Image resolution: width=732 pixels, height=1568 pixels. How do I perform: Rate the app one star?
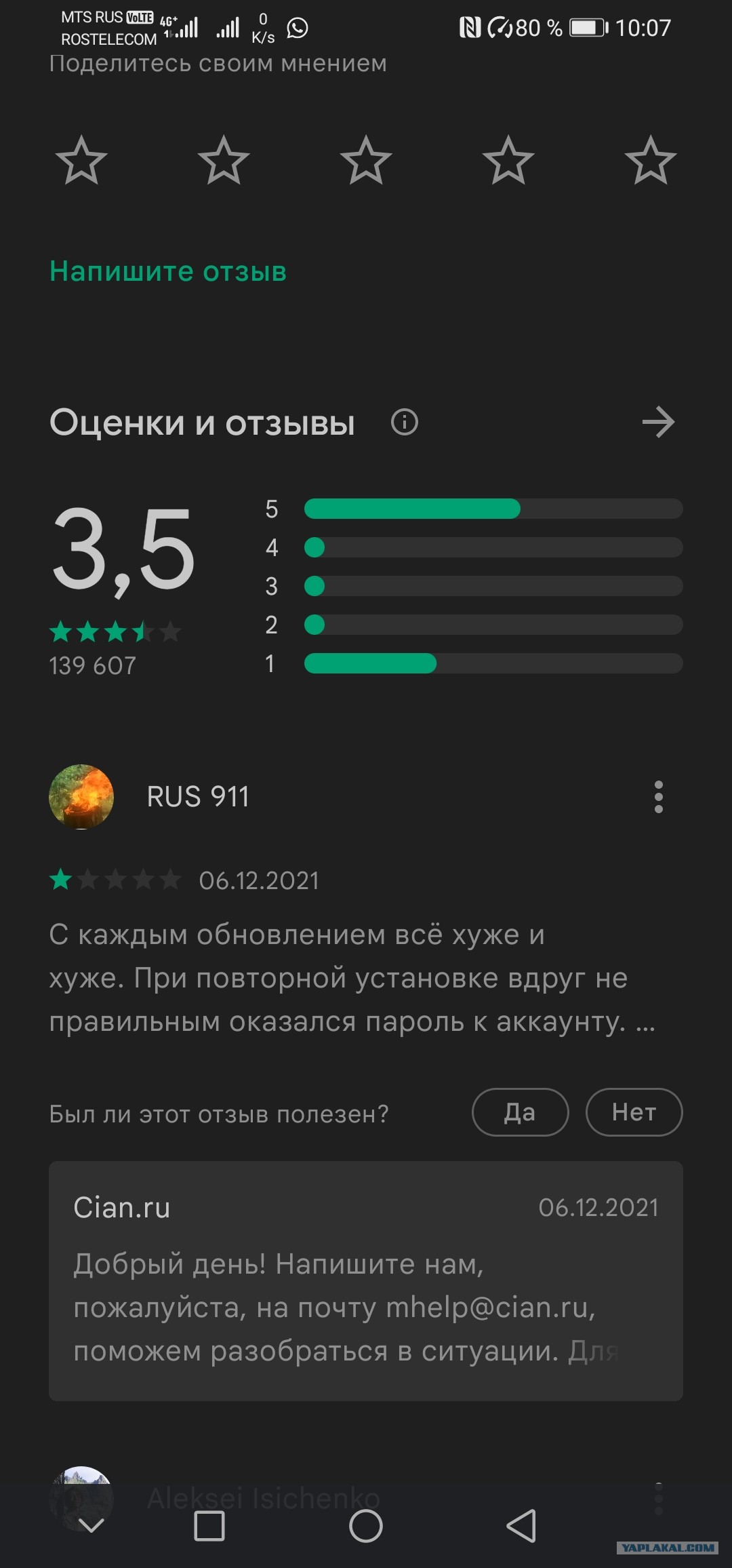click(x=81, y=161)
